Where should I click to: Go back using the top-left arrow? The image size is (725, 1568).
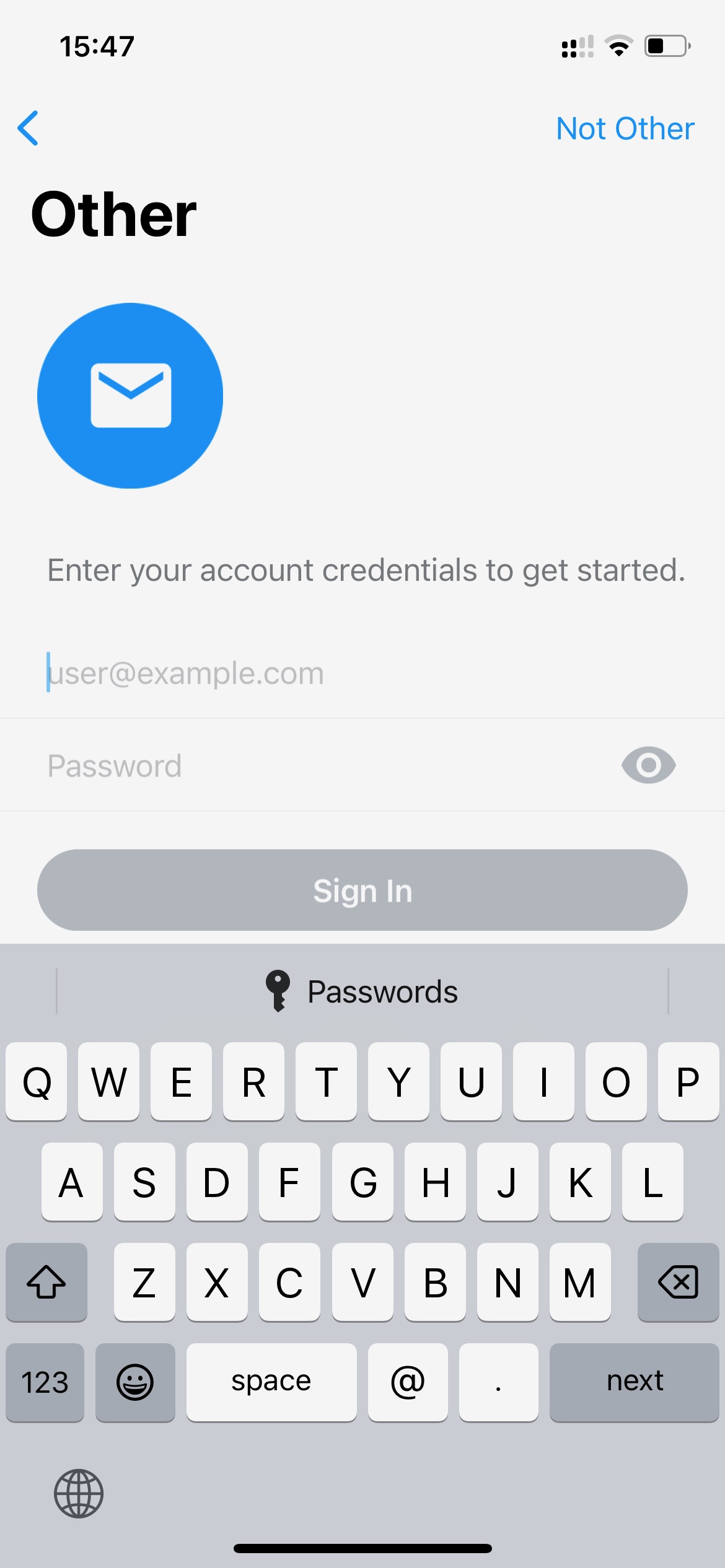29,128
